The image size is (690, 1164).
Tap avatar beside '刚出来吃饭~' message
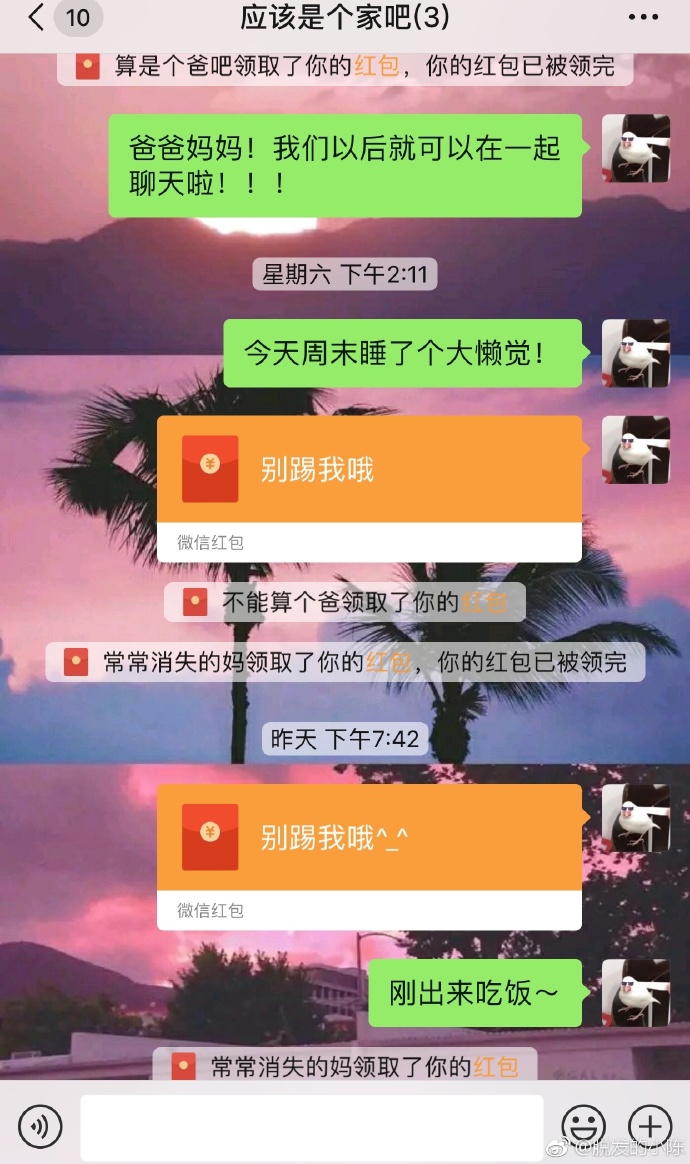(635, 993)
